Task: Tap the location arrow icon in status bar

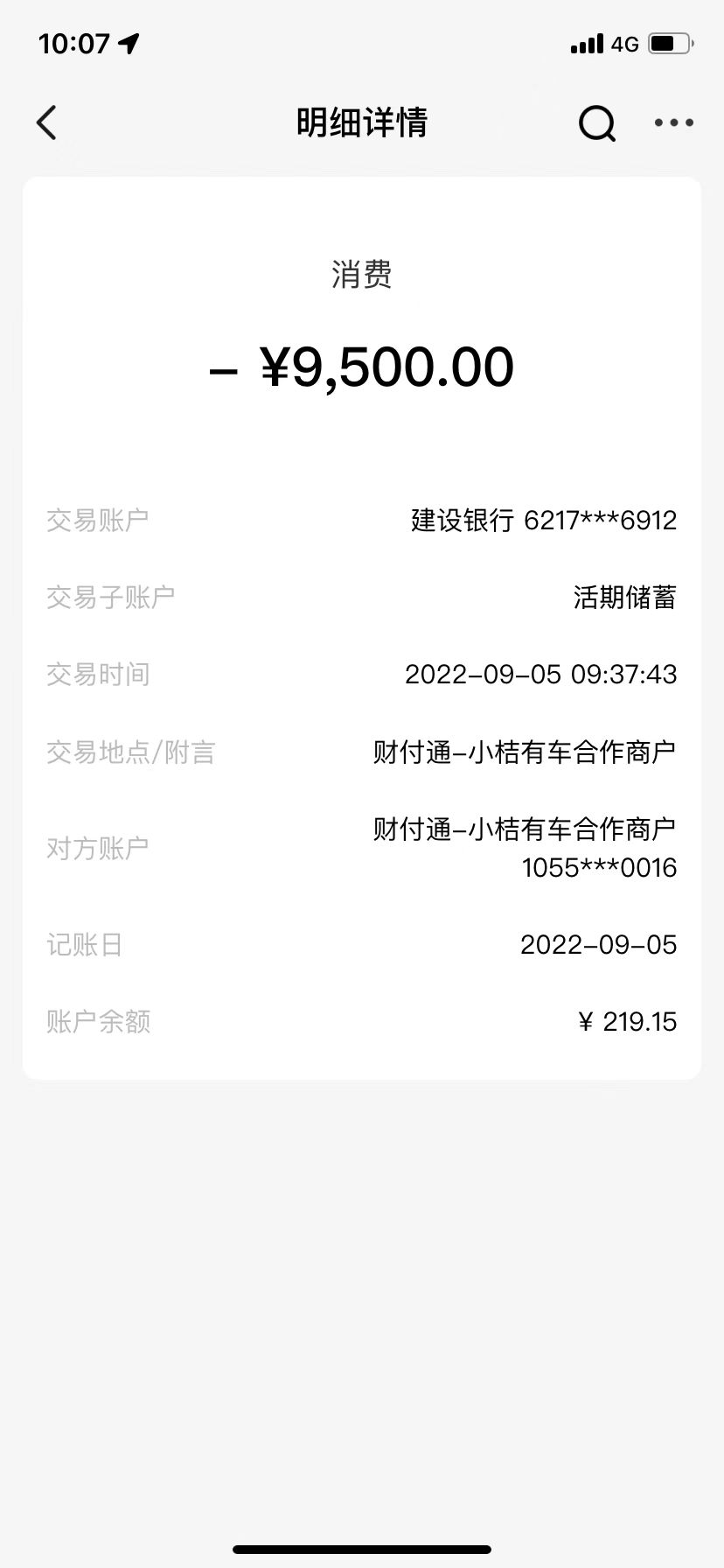Action: coord(129,41)
